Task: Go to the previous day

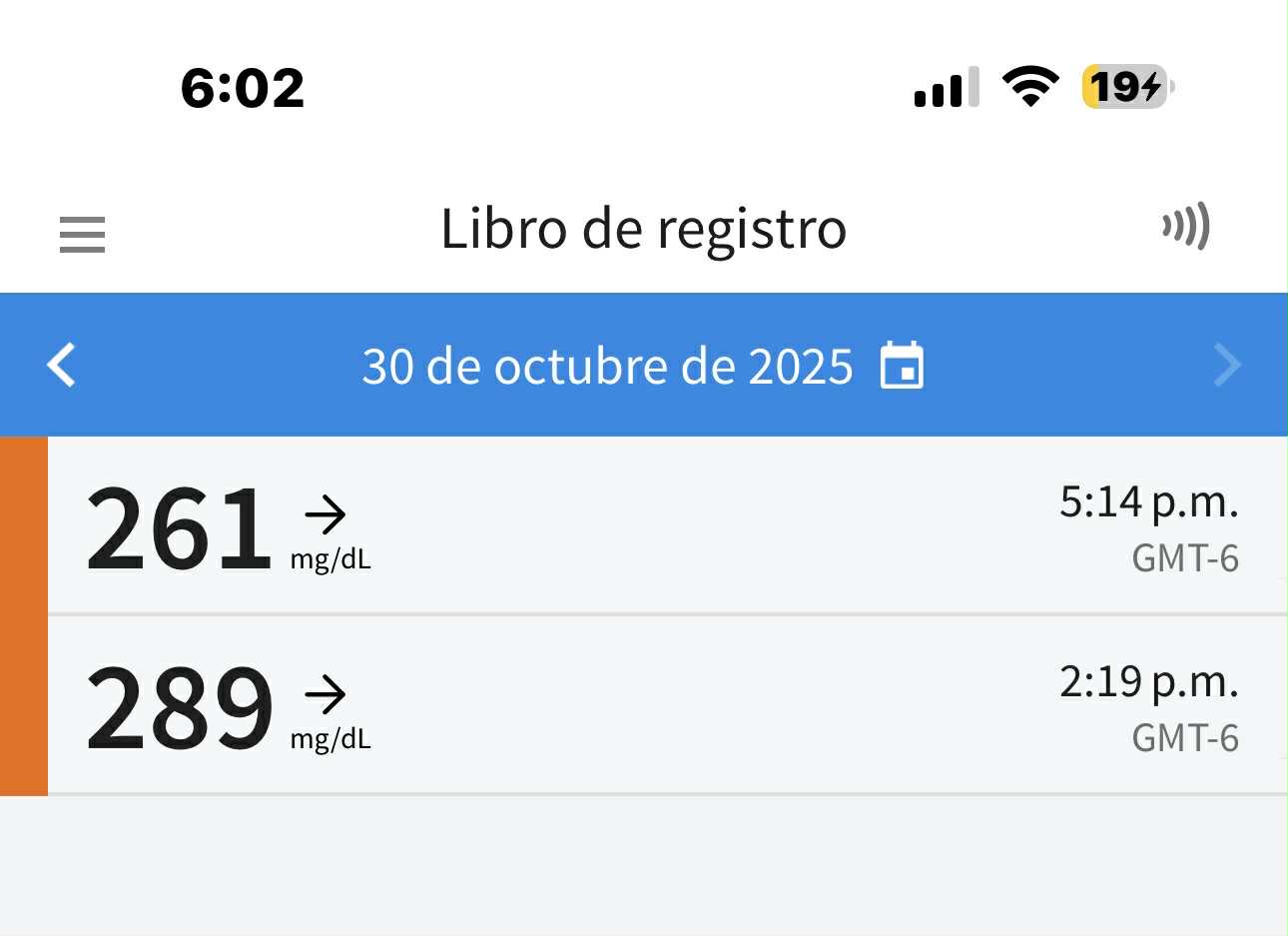Action: [x=62, y=365]
